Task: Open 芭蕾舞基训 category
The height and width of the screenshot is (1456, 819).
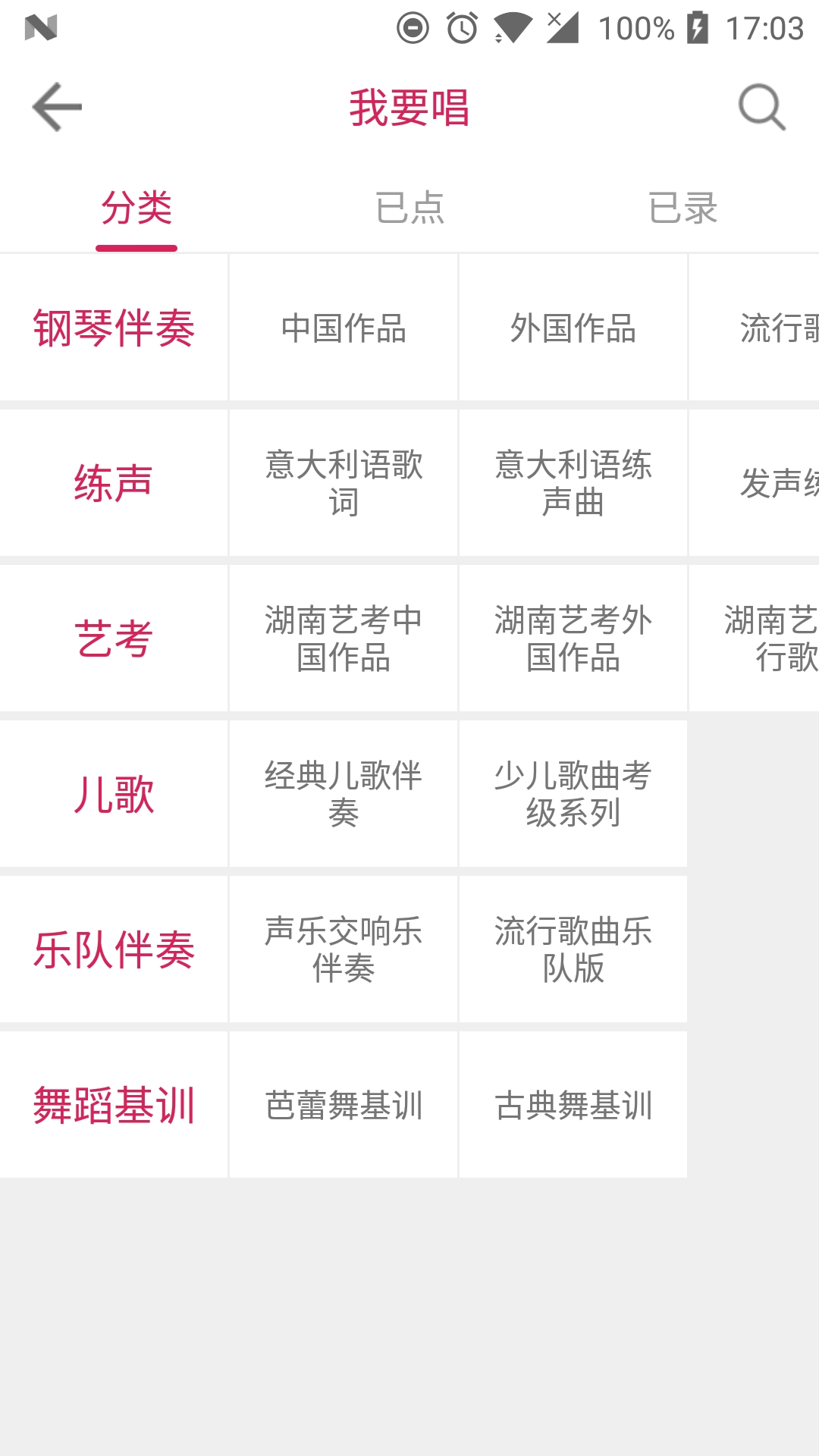Action: (x=344, y=1105)
